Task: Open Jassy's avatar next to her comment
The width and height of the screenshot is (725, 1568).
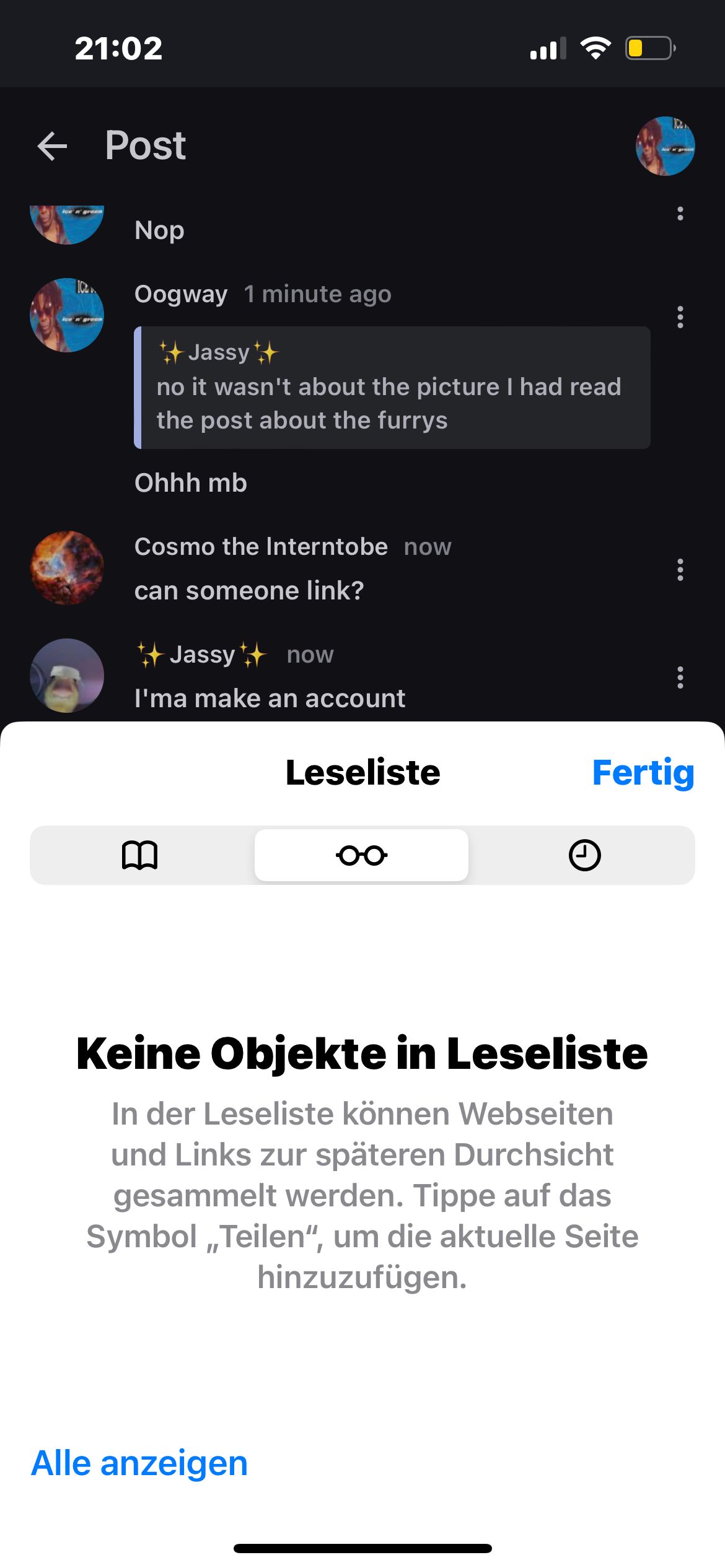Action: (67, 675)
